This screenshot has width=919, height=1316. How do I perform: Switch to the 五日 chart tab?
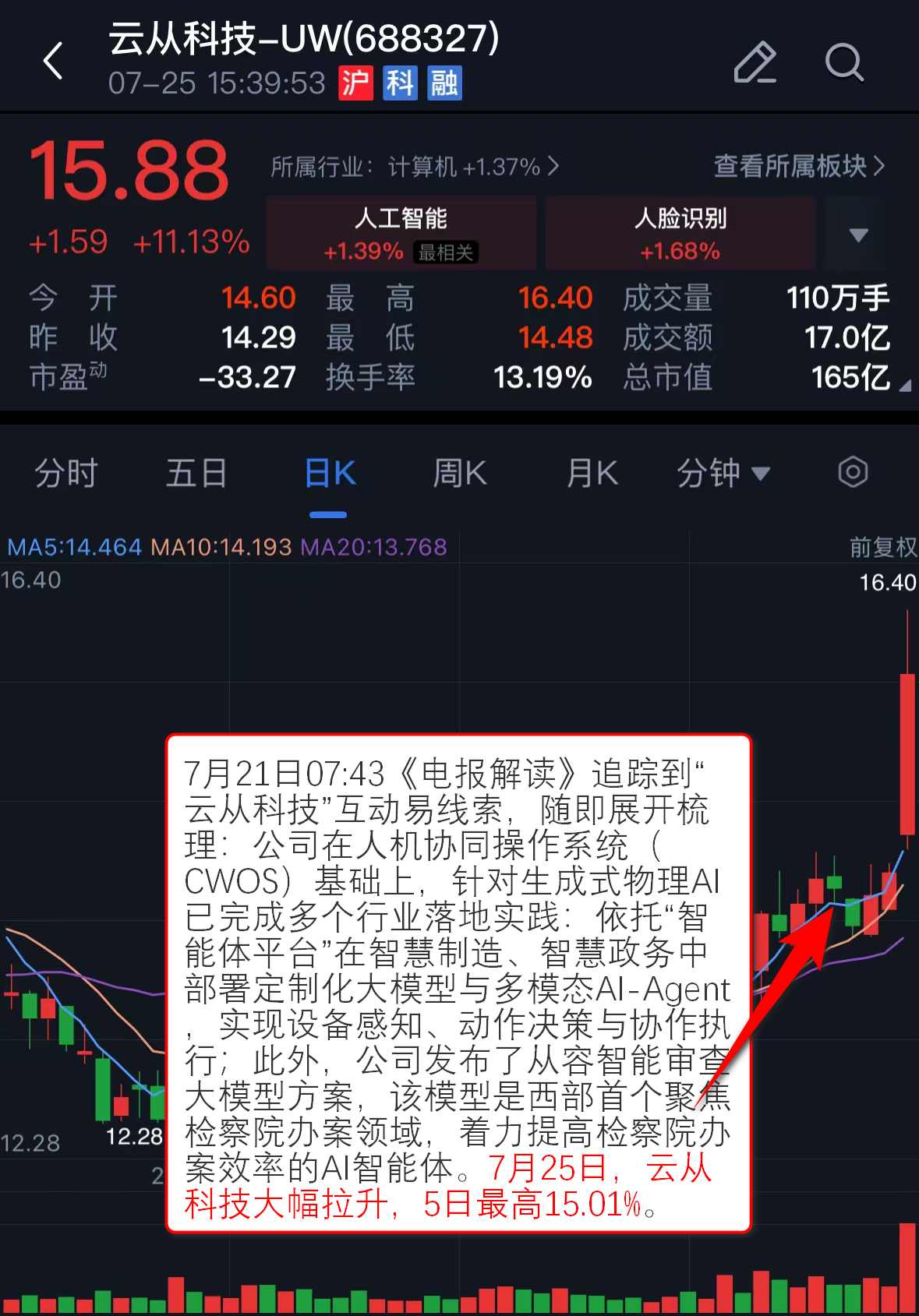196,473
